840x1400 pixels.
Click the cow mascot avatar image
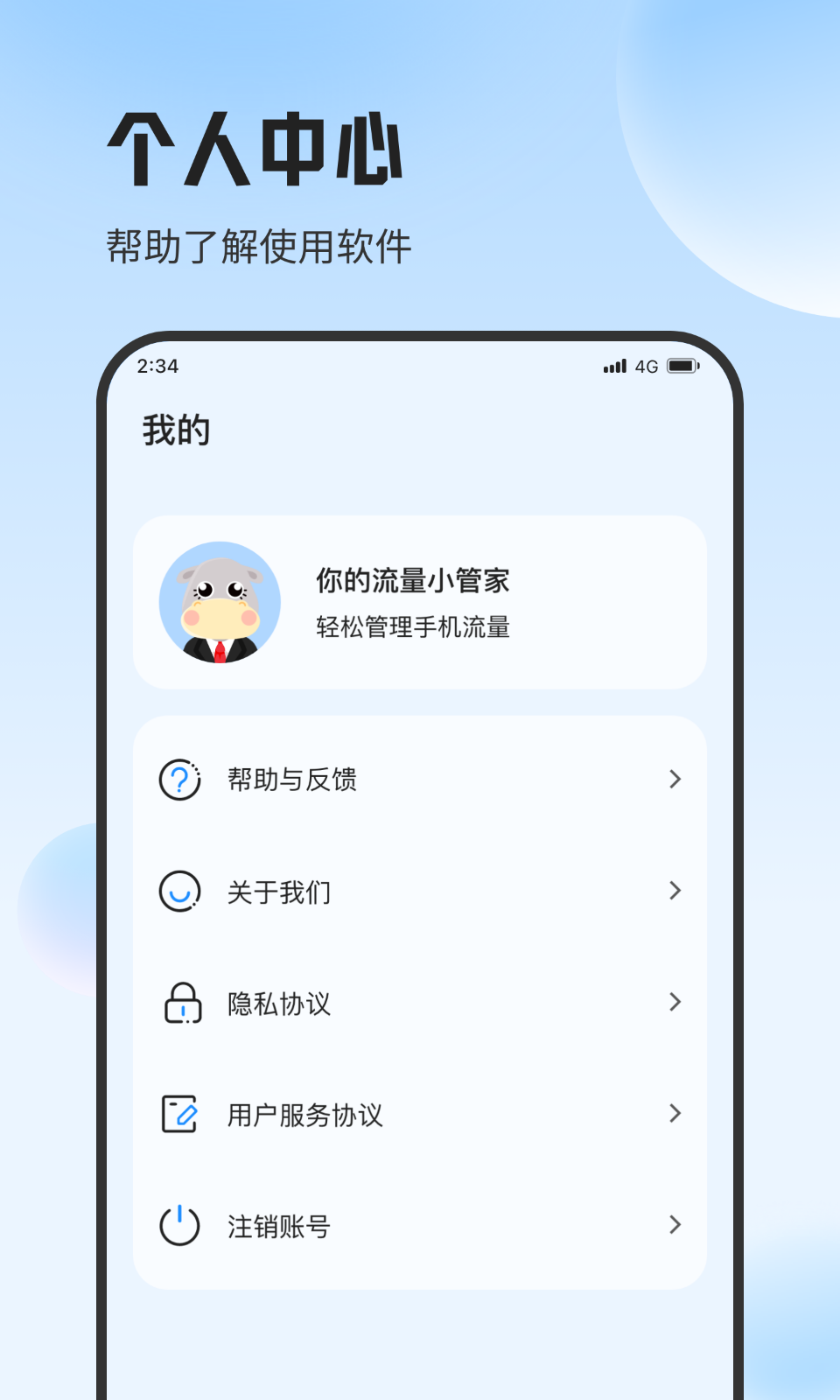(x=221, y=604)
